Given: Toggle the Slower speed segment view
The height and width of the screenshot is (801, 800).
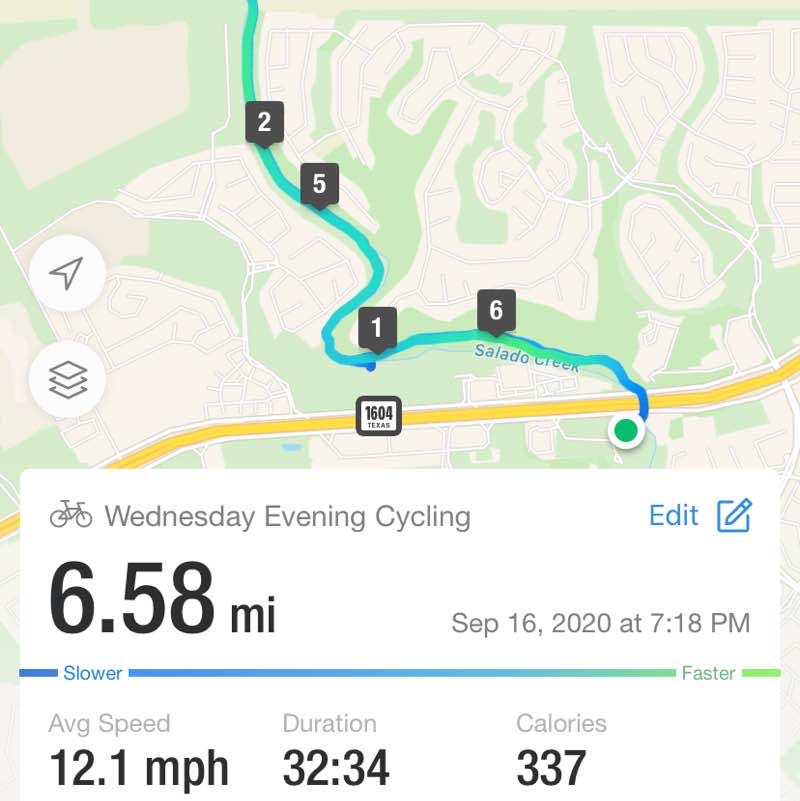Looking at the screenshot, I should (92, 673).
